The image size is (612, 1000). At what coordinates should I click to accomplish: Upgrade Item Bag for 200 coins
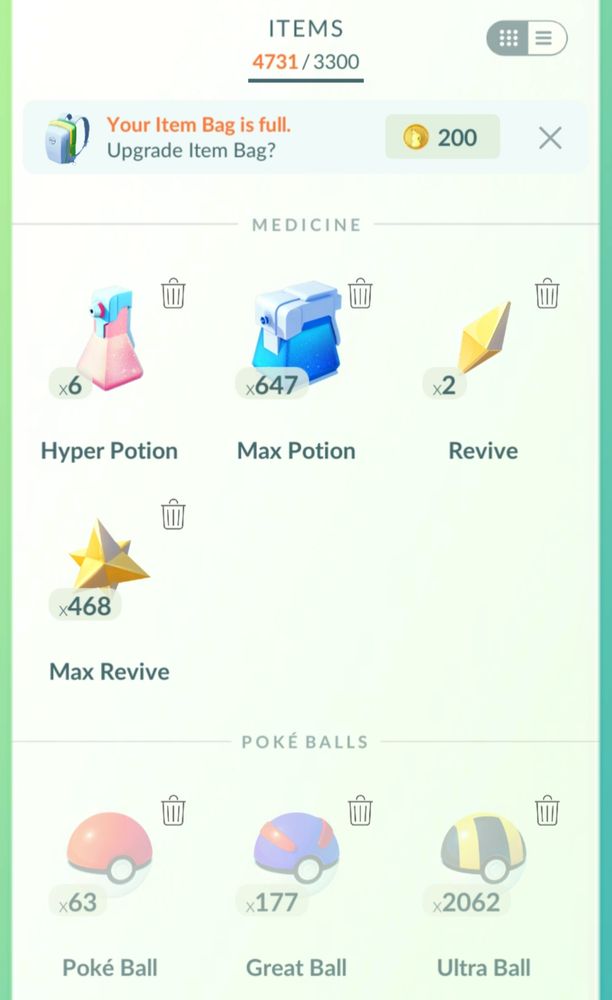coord(442,137)
